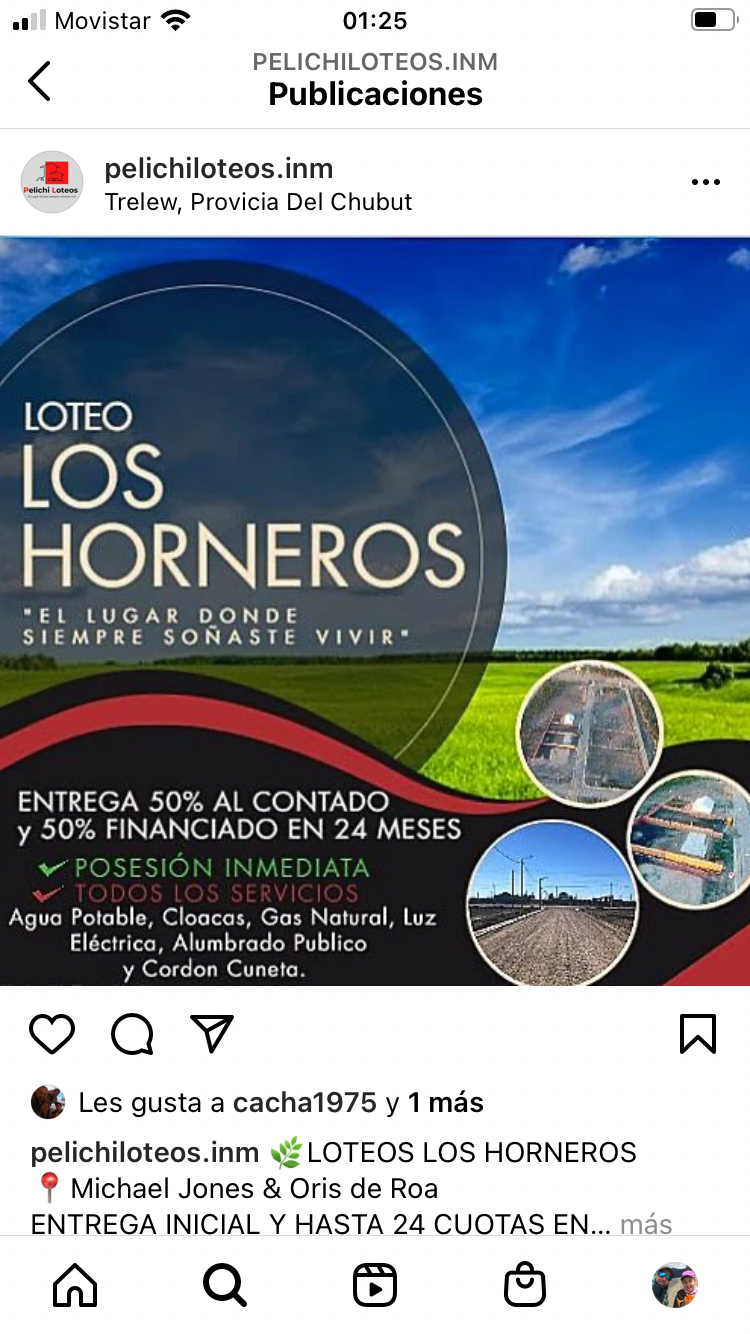Open the post's three-dot overflow menu
This screenshot has height=1334, width=750.
pyautogui.click(x=706, y=182)
